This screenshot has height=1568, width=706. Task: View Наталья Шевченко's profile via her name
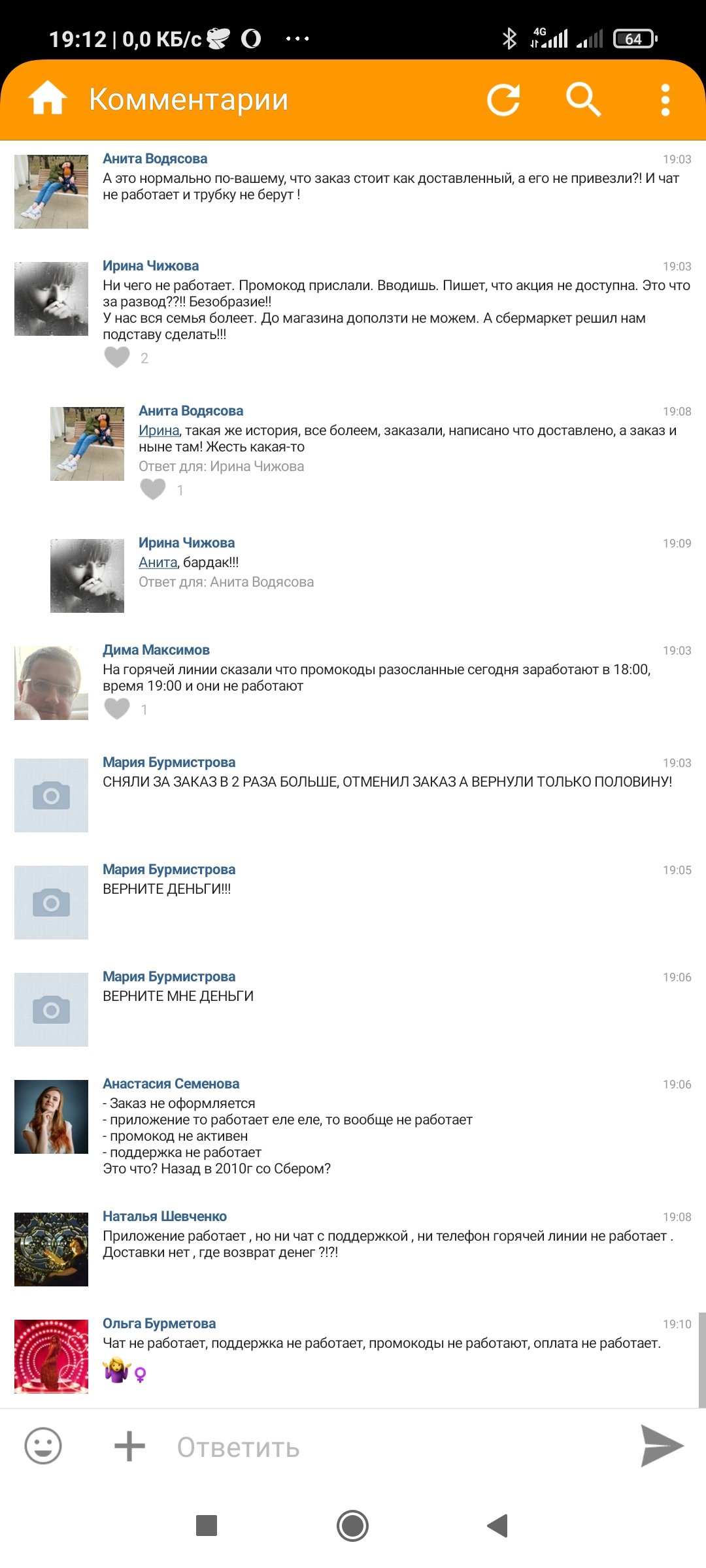click(165, 1217)
